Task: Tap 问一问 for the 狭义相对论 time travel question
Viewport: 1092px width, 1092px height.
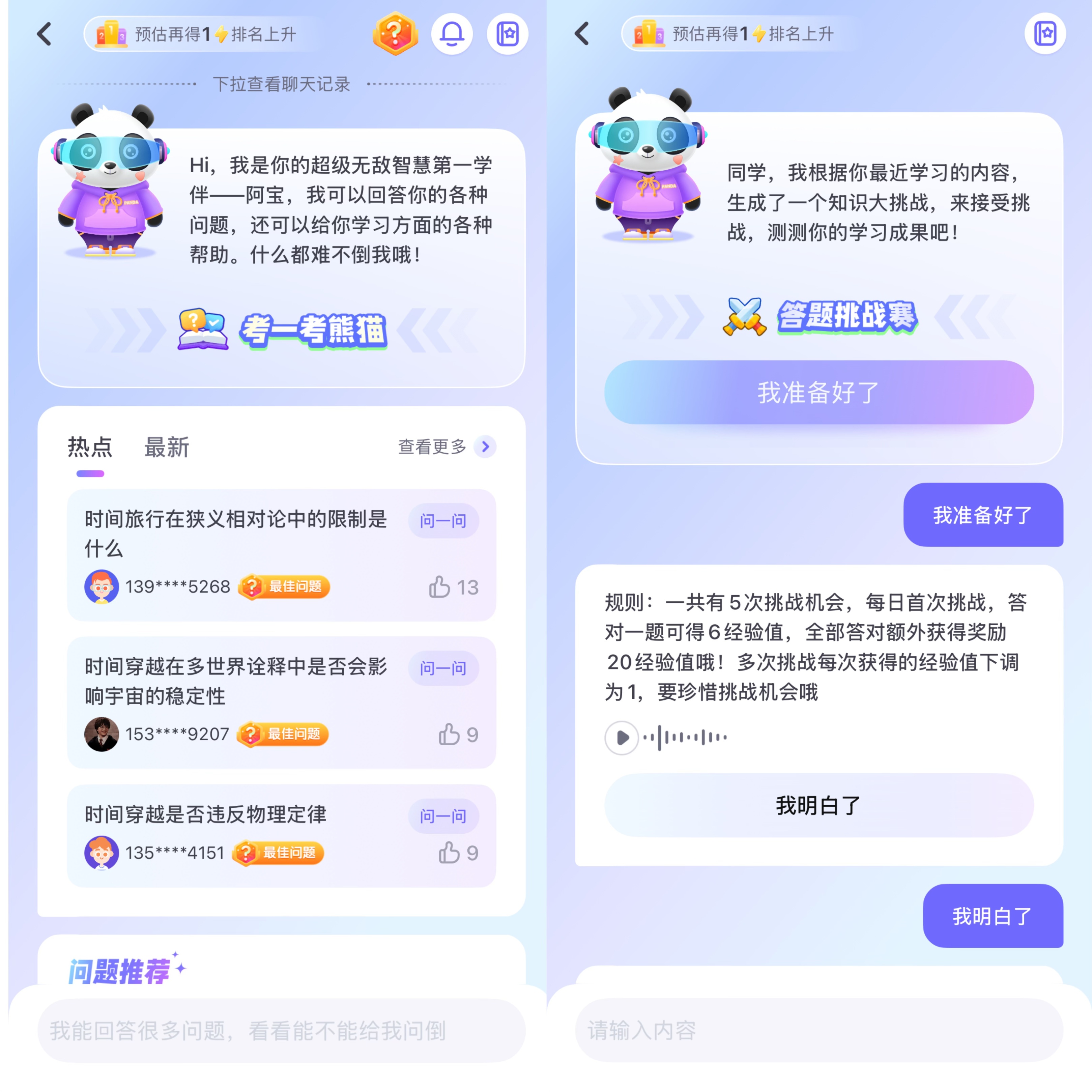Action: pos(443,521)
